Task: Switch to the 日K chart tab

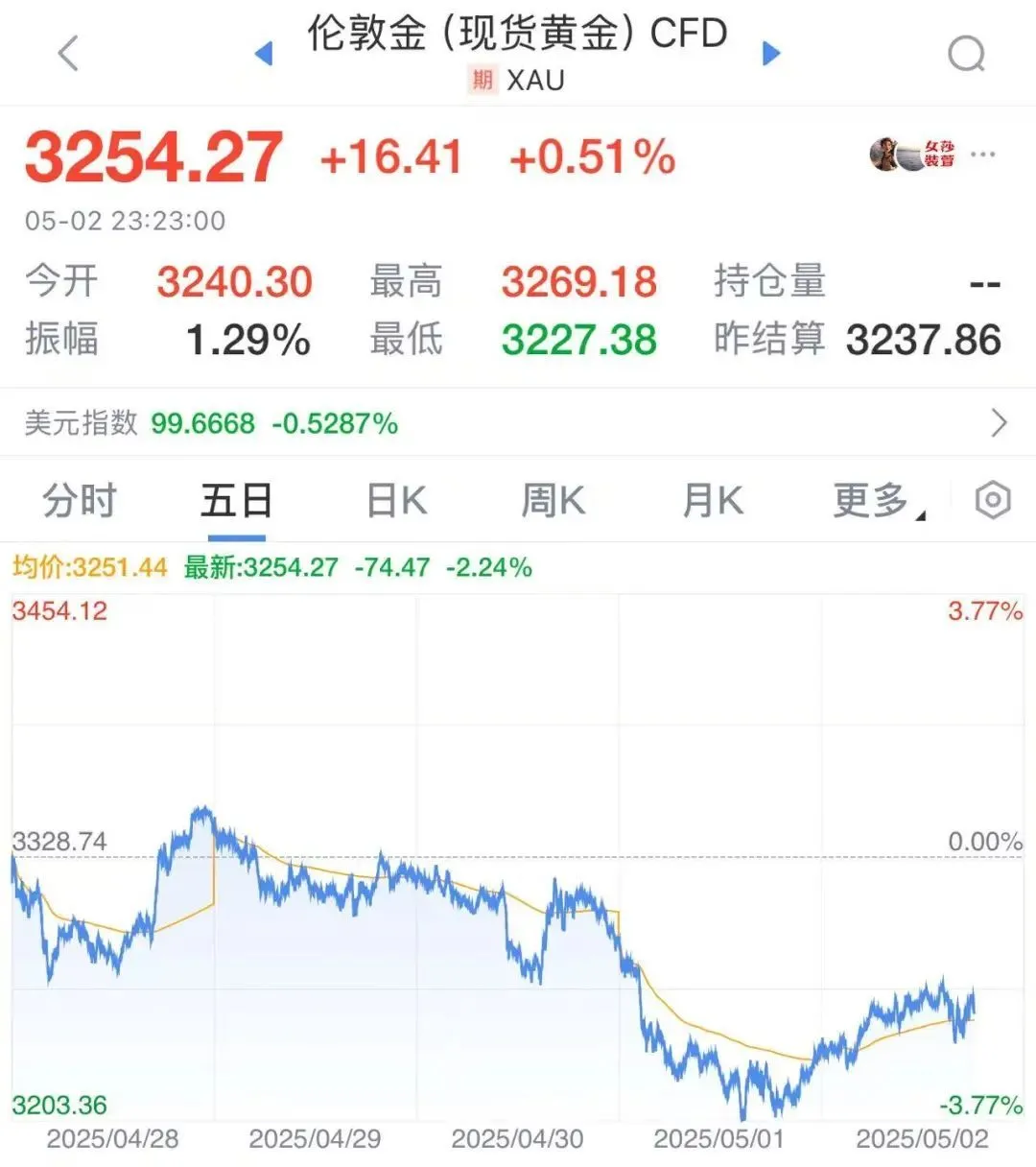Action: pyautogui.click(x=396, y=501)
